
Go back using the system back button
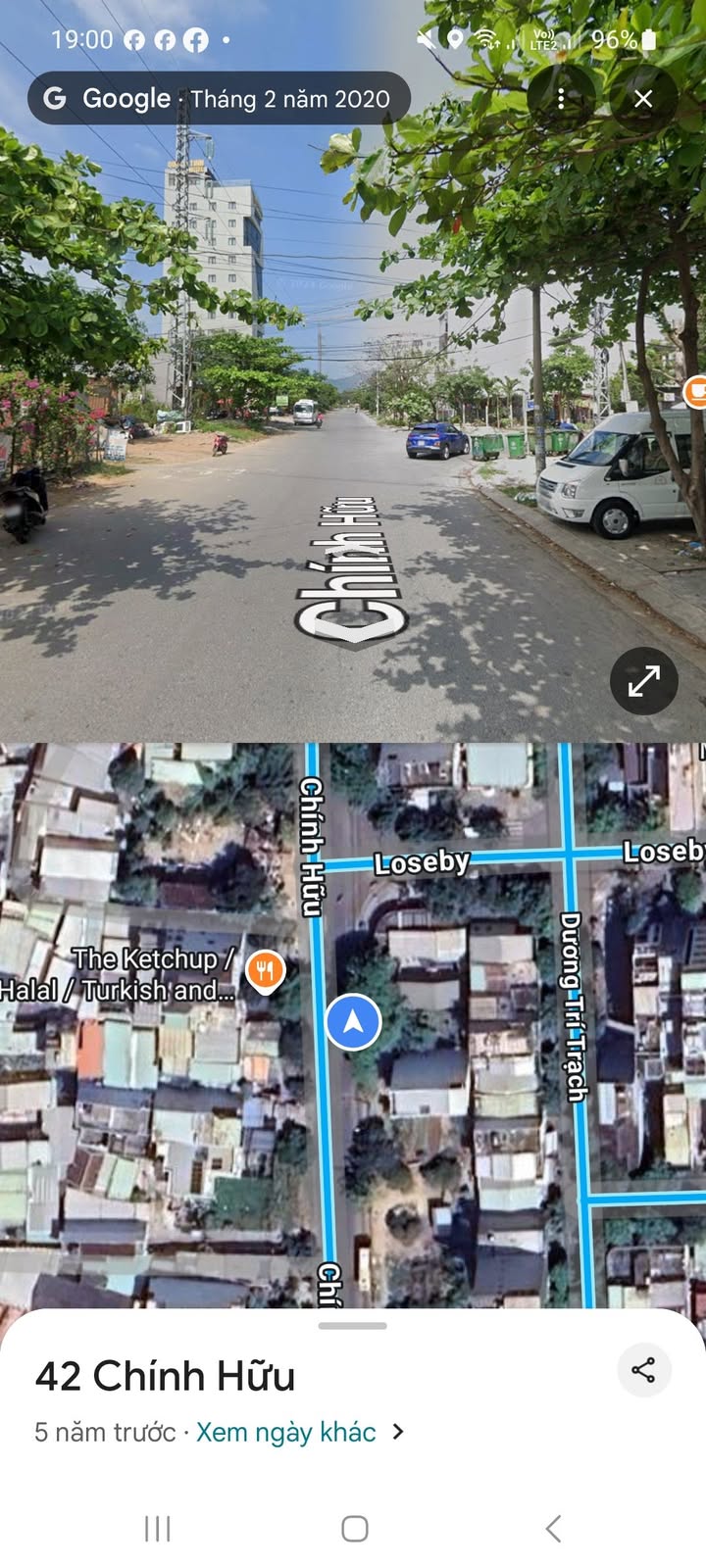pos(553,1528)
